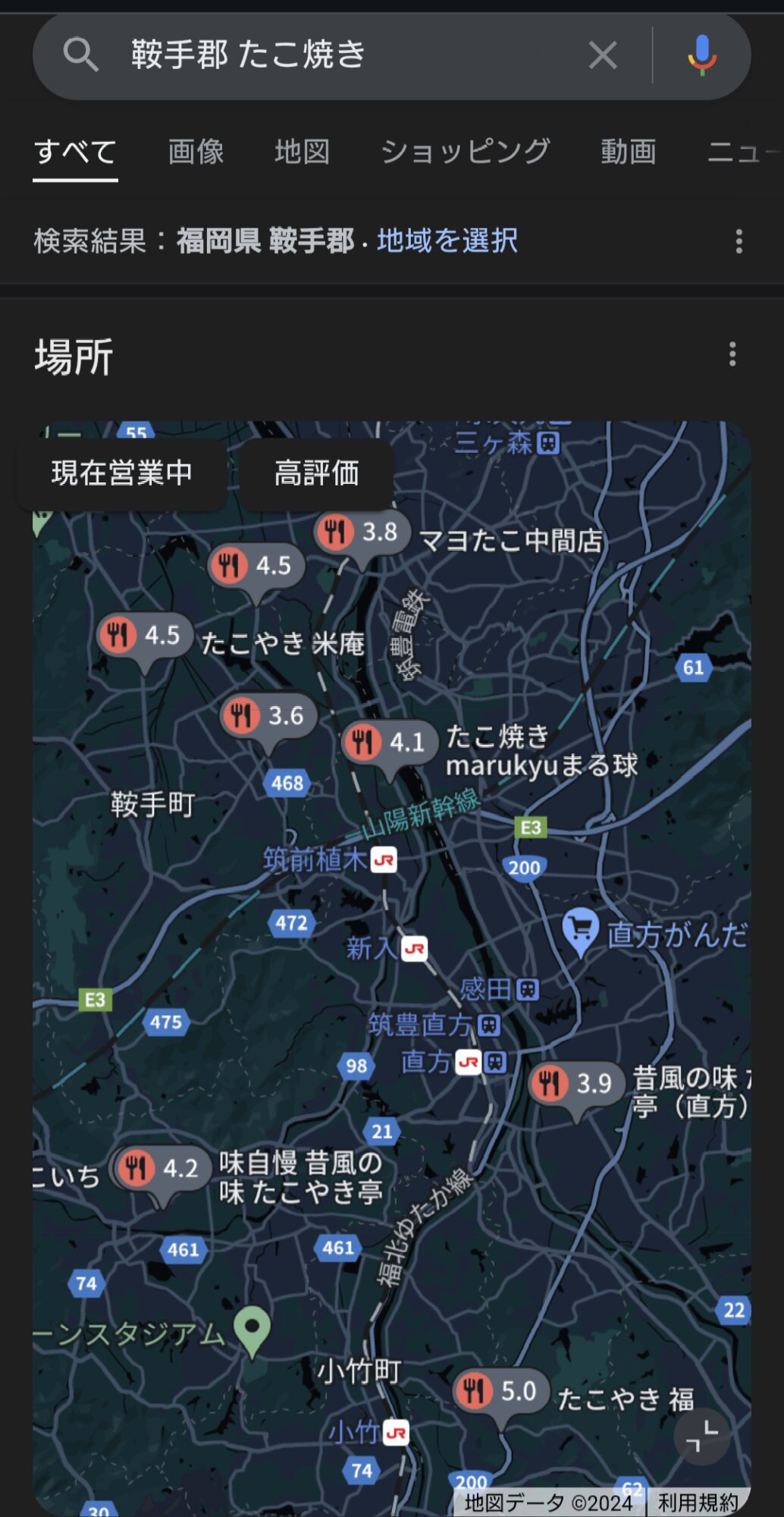Image resolution: width=784 pixels, height=1517 pixels.
Task: Filter by 現在営業中 chip
Action: click(x=121, y=473)
